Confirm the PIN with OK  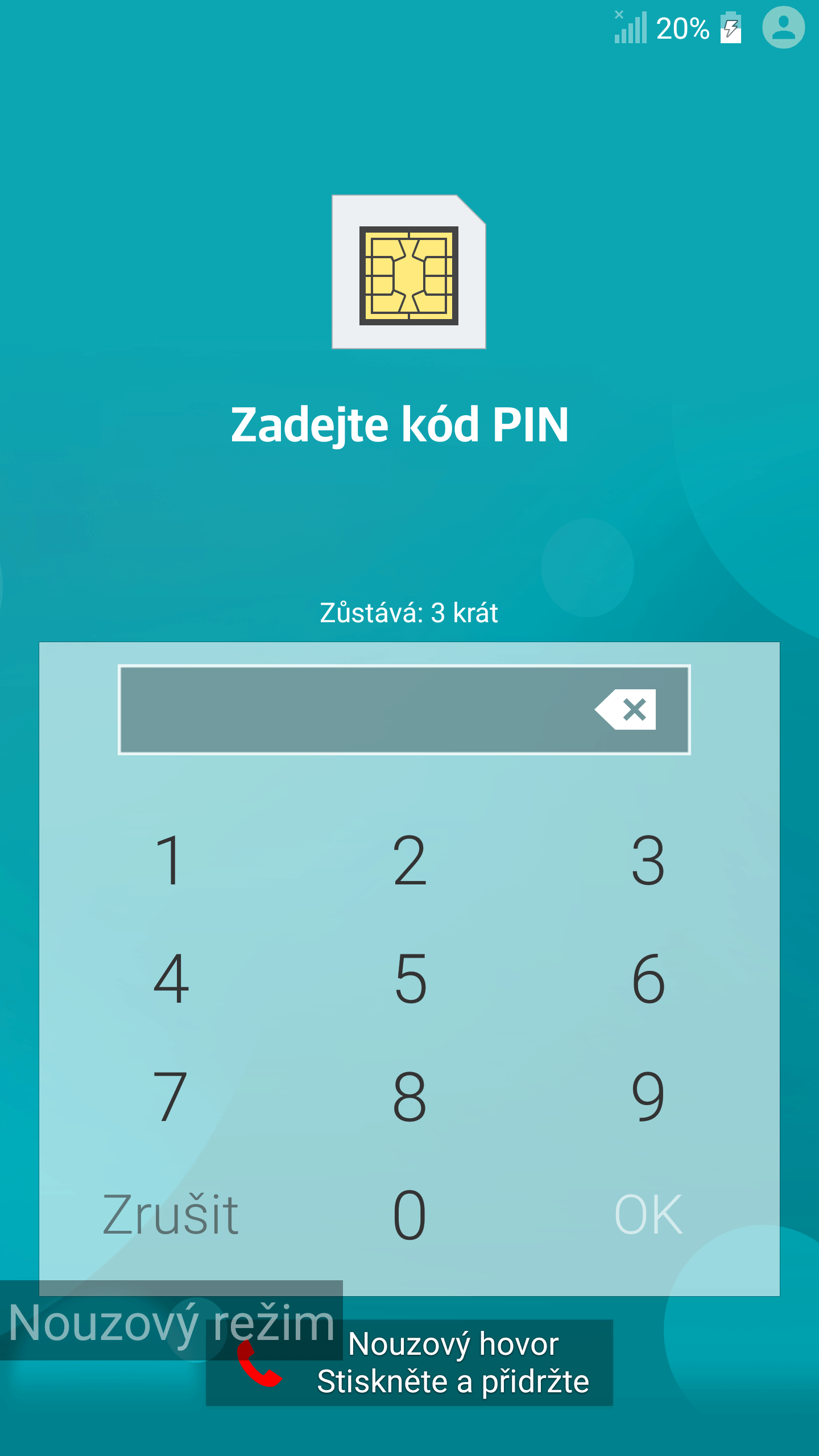pyautogui.click(x=648, y=1215)
